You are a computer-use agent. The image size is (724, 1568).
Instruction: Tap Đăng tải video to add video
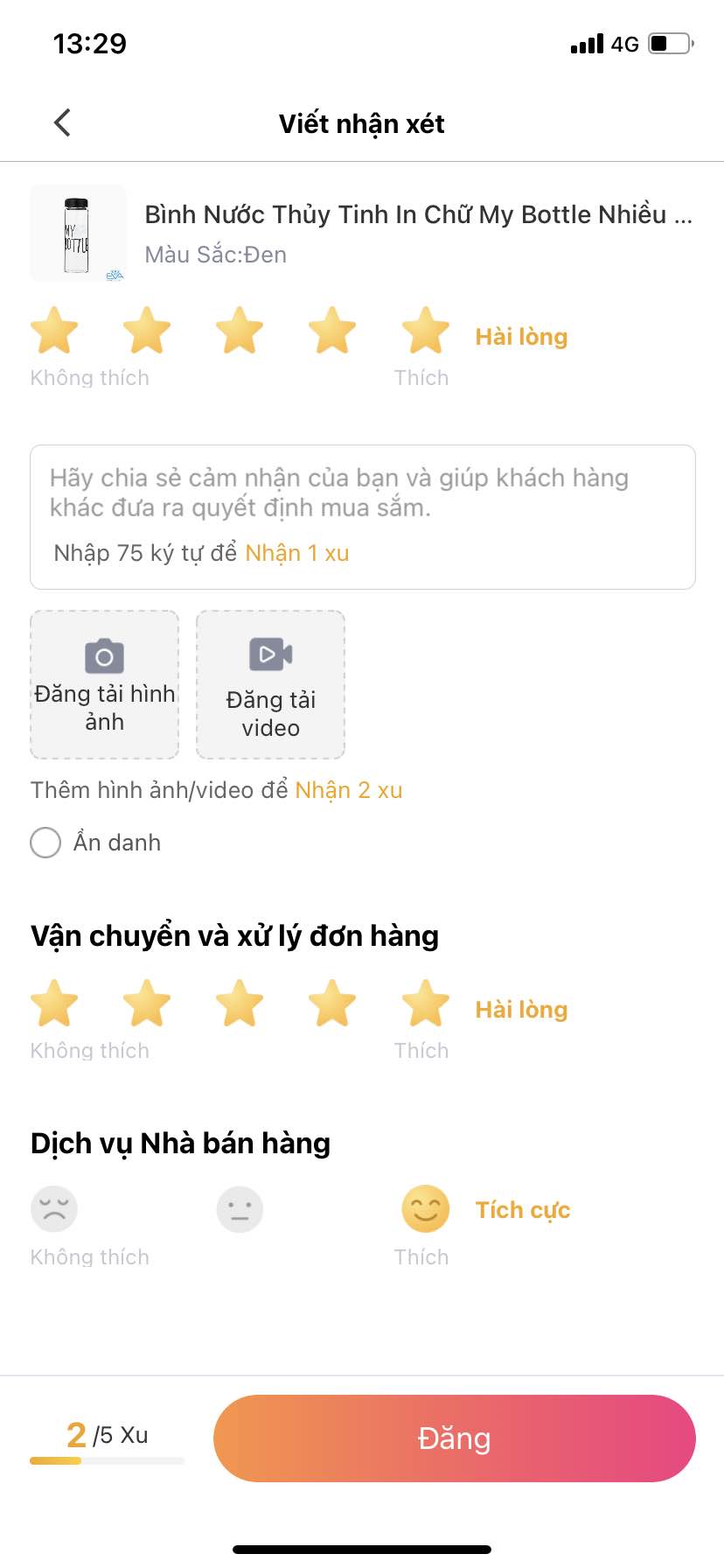[271, 684]
